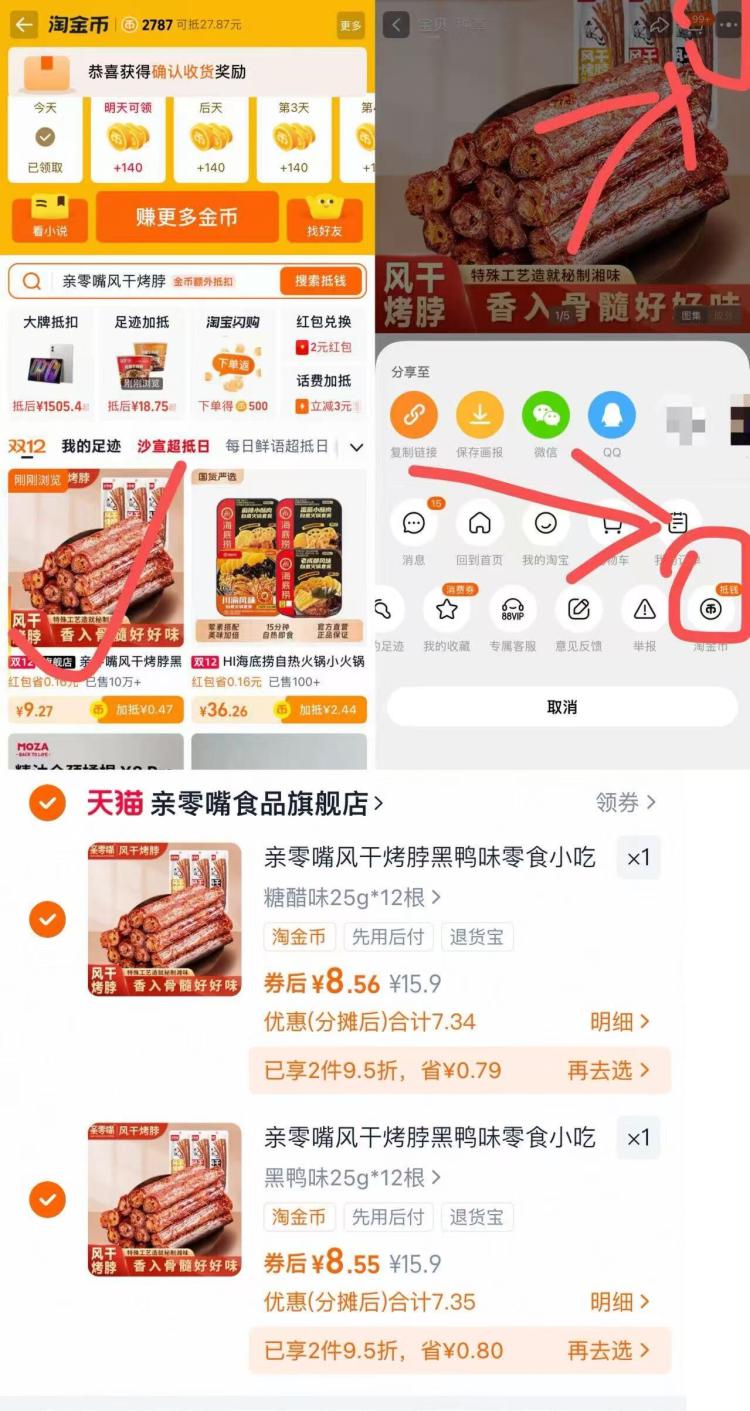750x1411 pixels.
Task: Uncheck the 糖醋味 item checkbox
Action: coord(47,919)
